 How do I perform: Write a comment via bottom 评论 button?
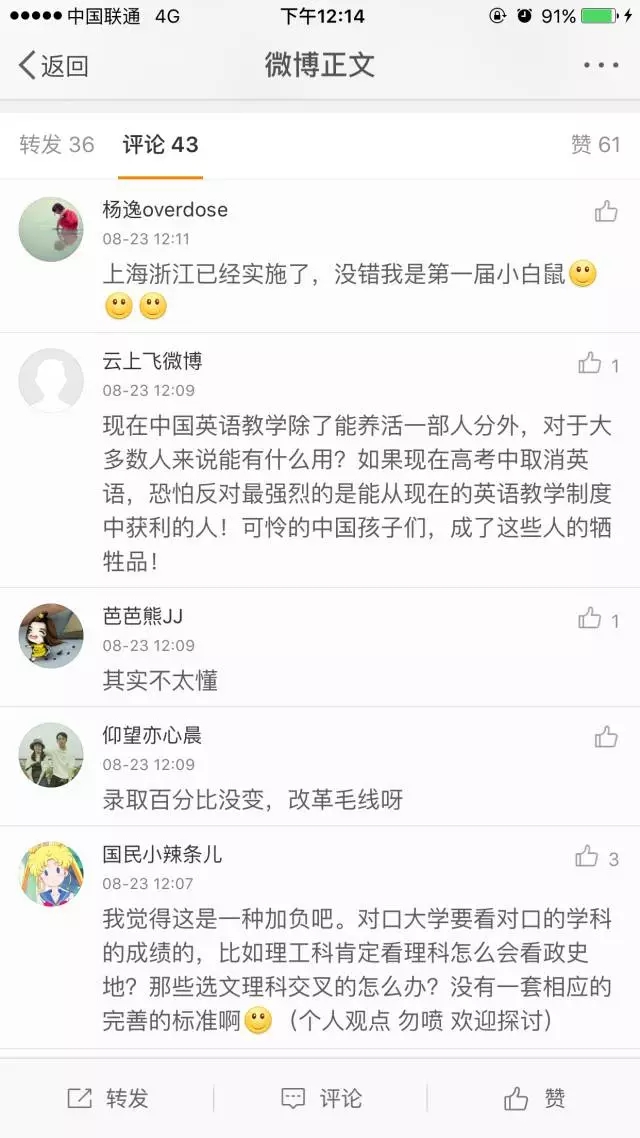[x=321, y=1098]
